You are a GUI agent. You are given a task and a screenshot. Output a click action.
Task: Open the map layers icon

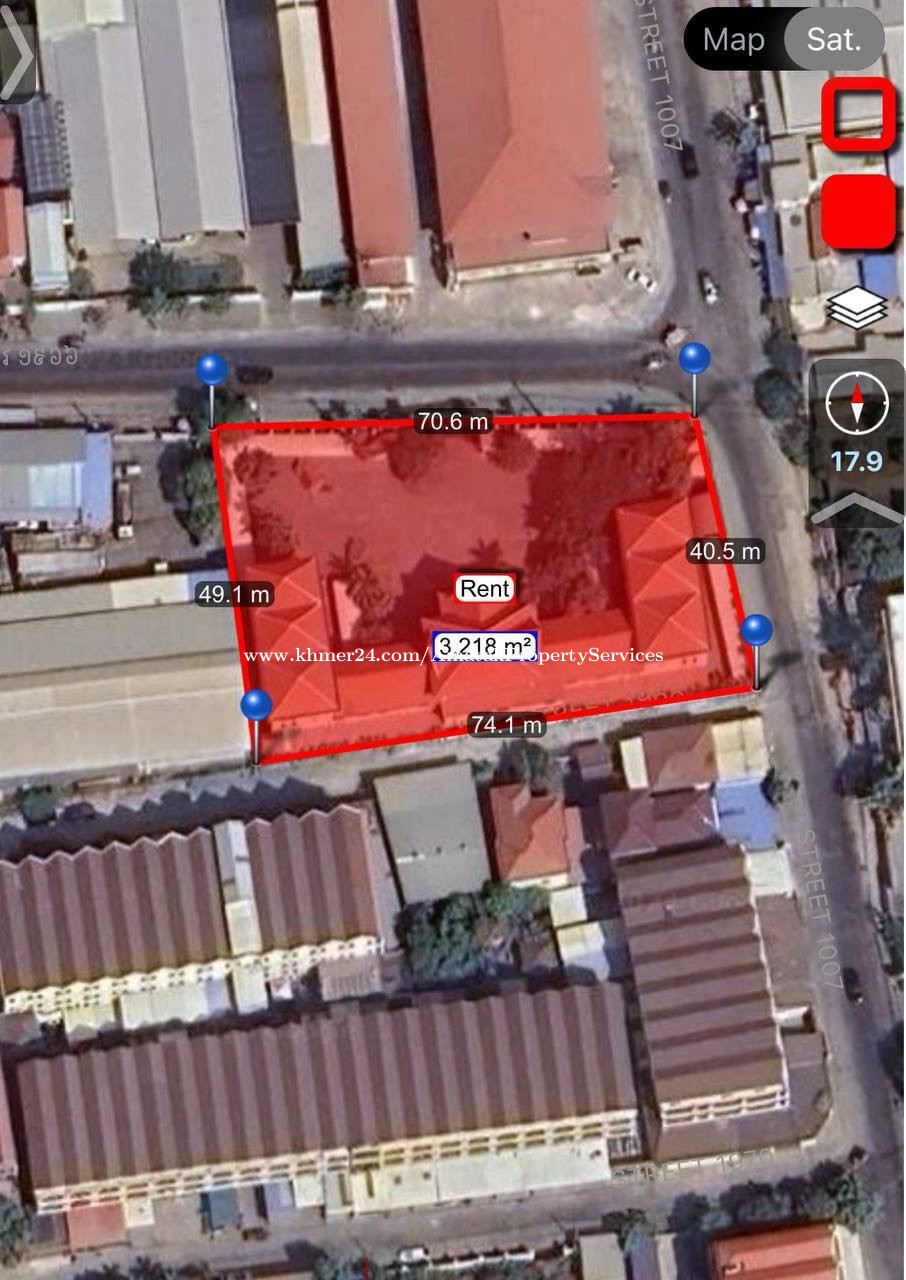point(857,308)
